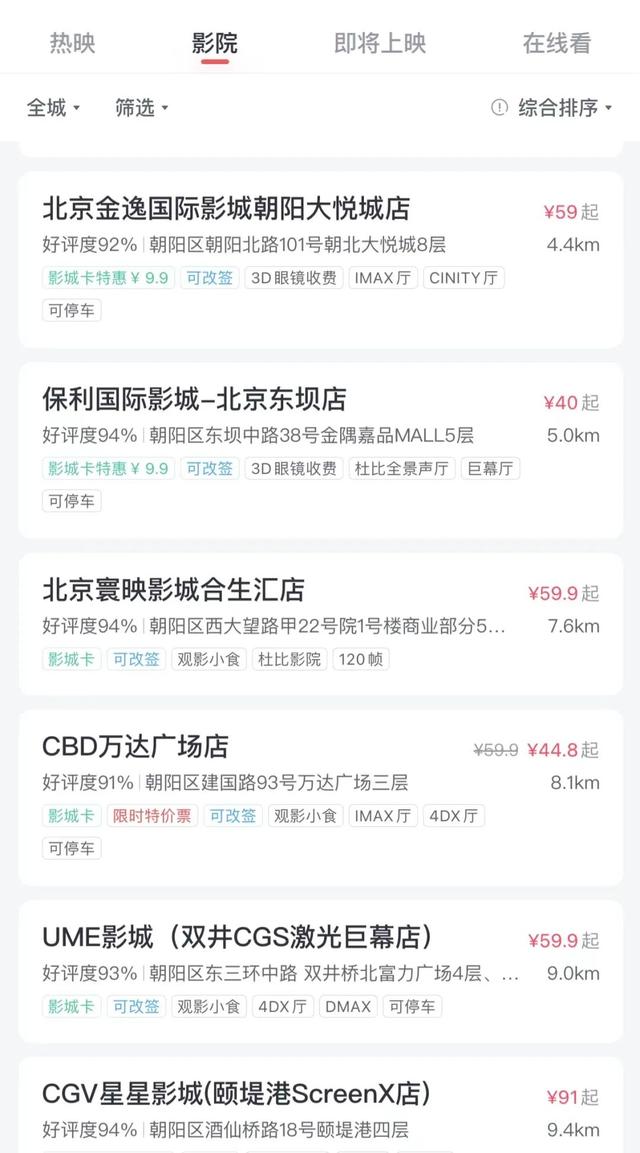Open the 筛选 filter dropdown
This screenshot has height=1153, width=640.
[x=141, y=108]
